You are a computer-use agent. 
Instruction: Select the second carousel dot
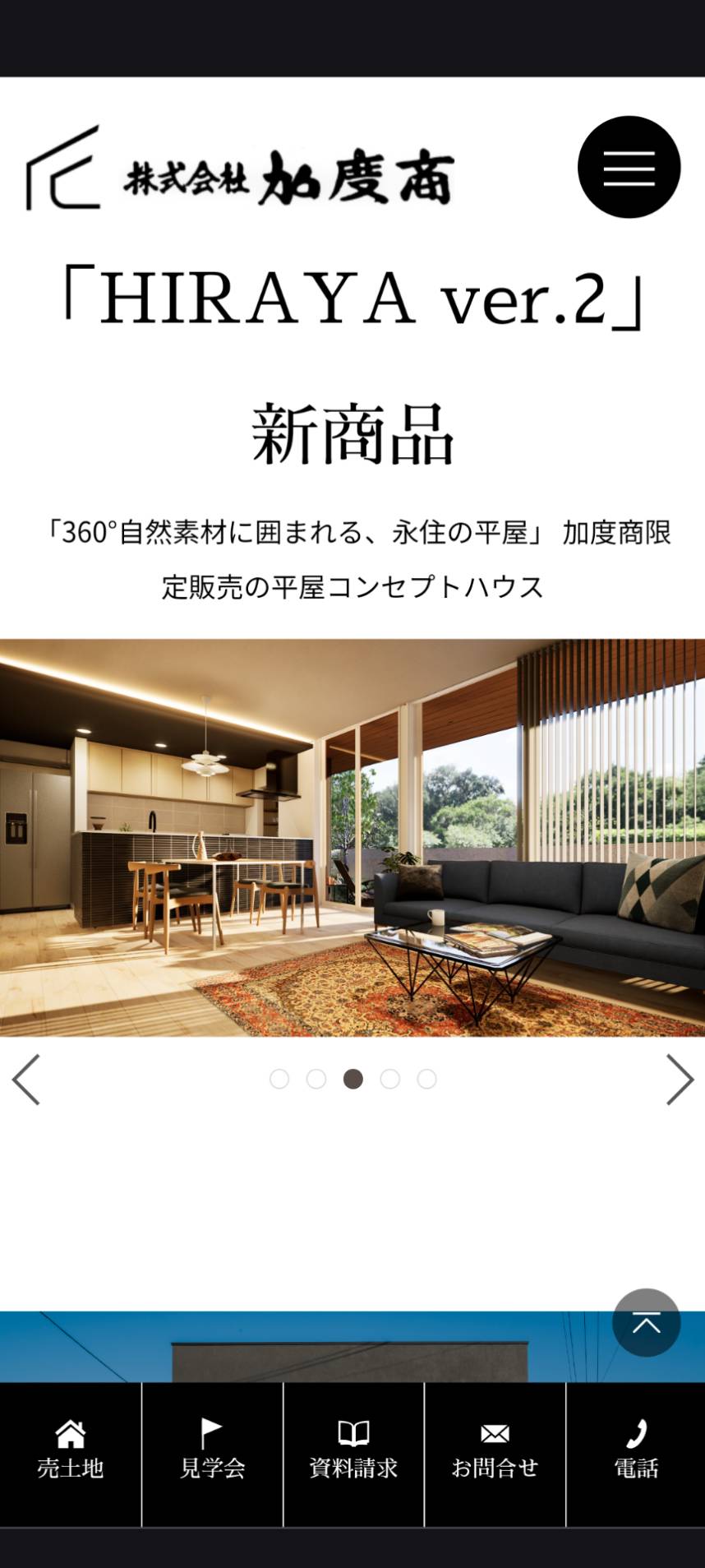point(316,1079)
